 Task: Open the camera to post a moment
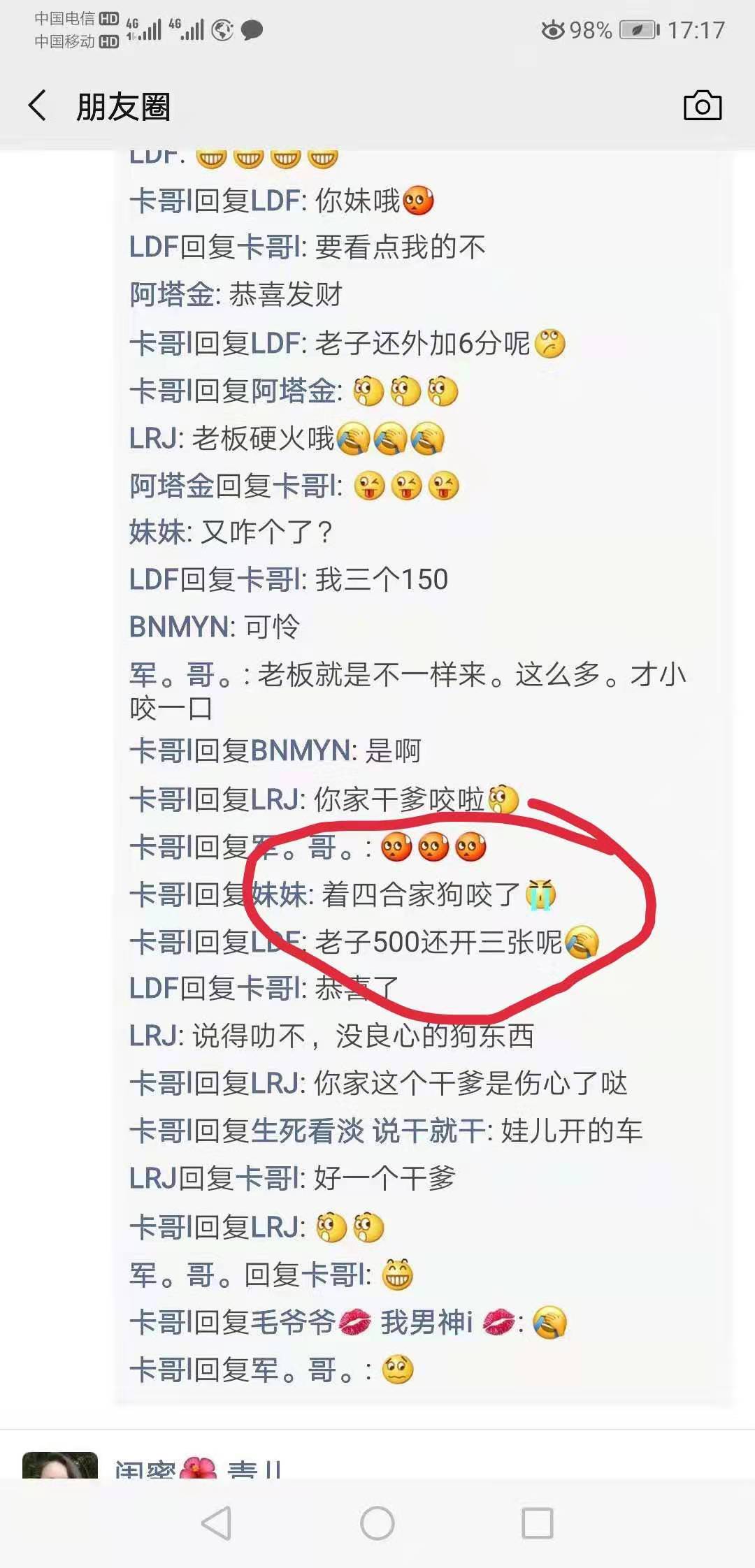pos(702,106)
